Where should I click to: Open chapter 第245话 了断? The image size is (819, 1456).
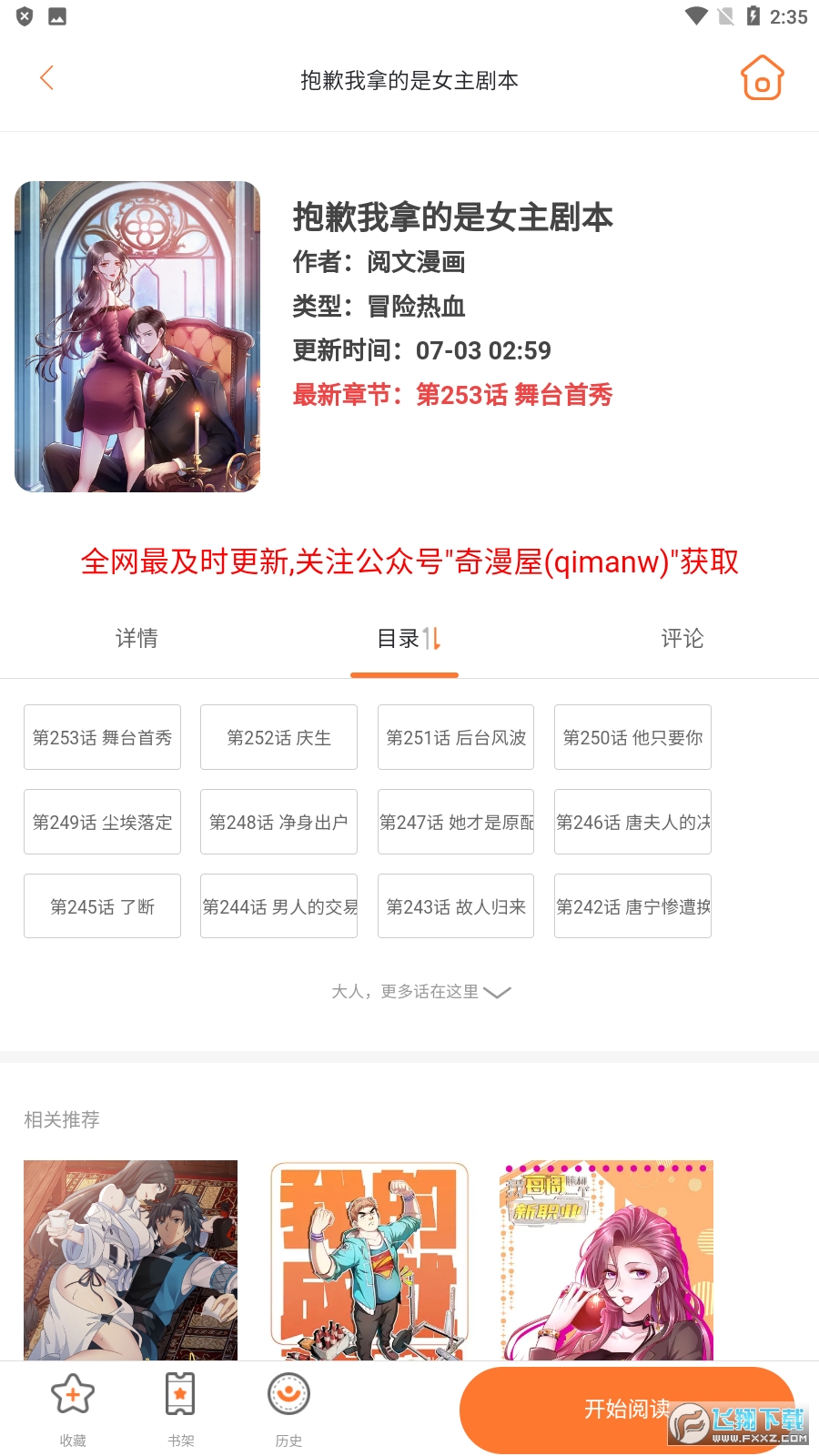102,906
